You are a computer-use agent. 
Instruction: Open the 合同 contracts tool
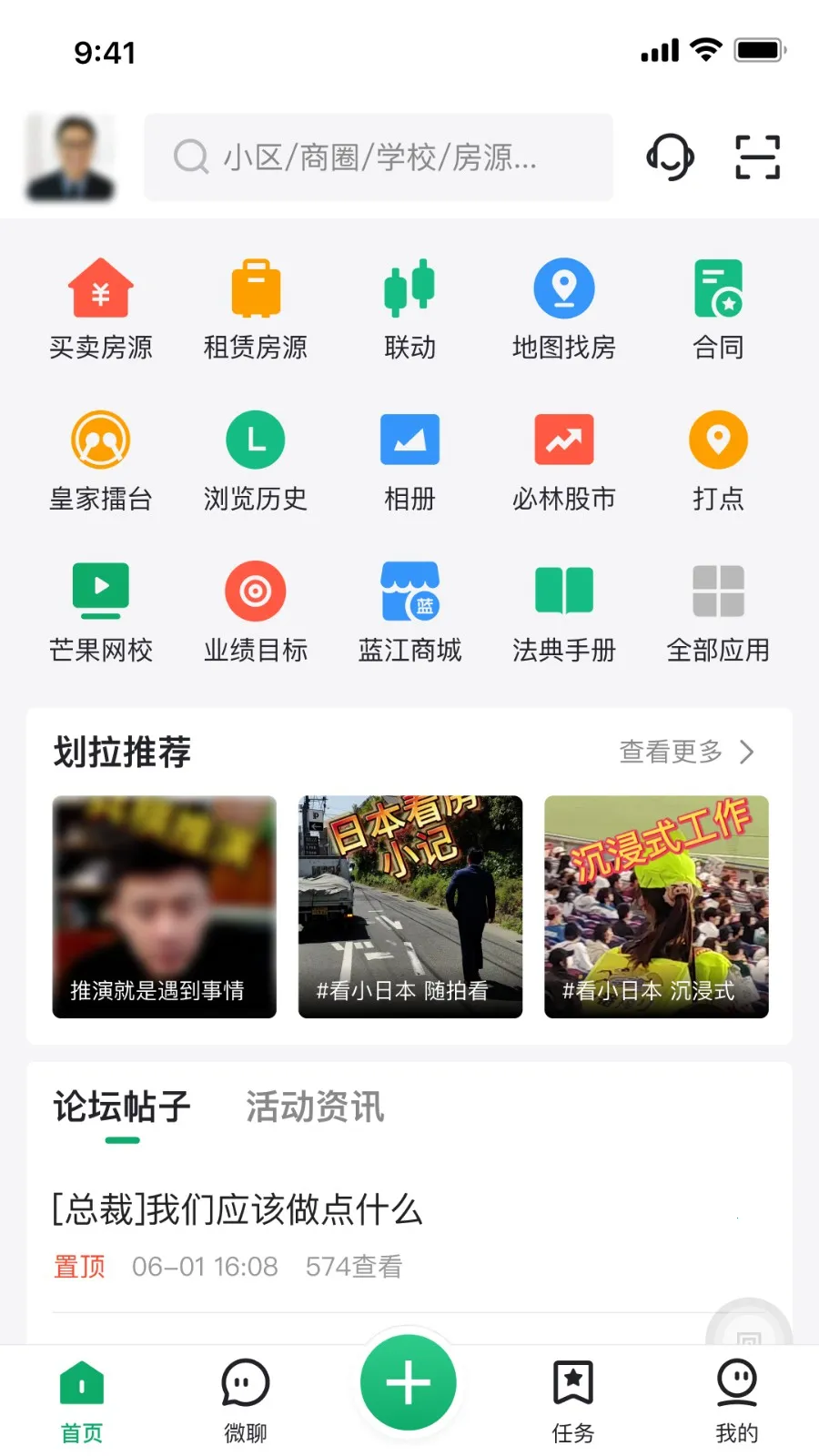718,309
